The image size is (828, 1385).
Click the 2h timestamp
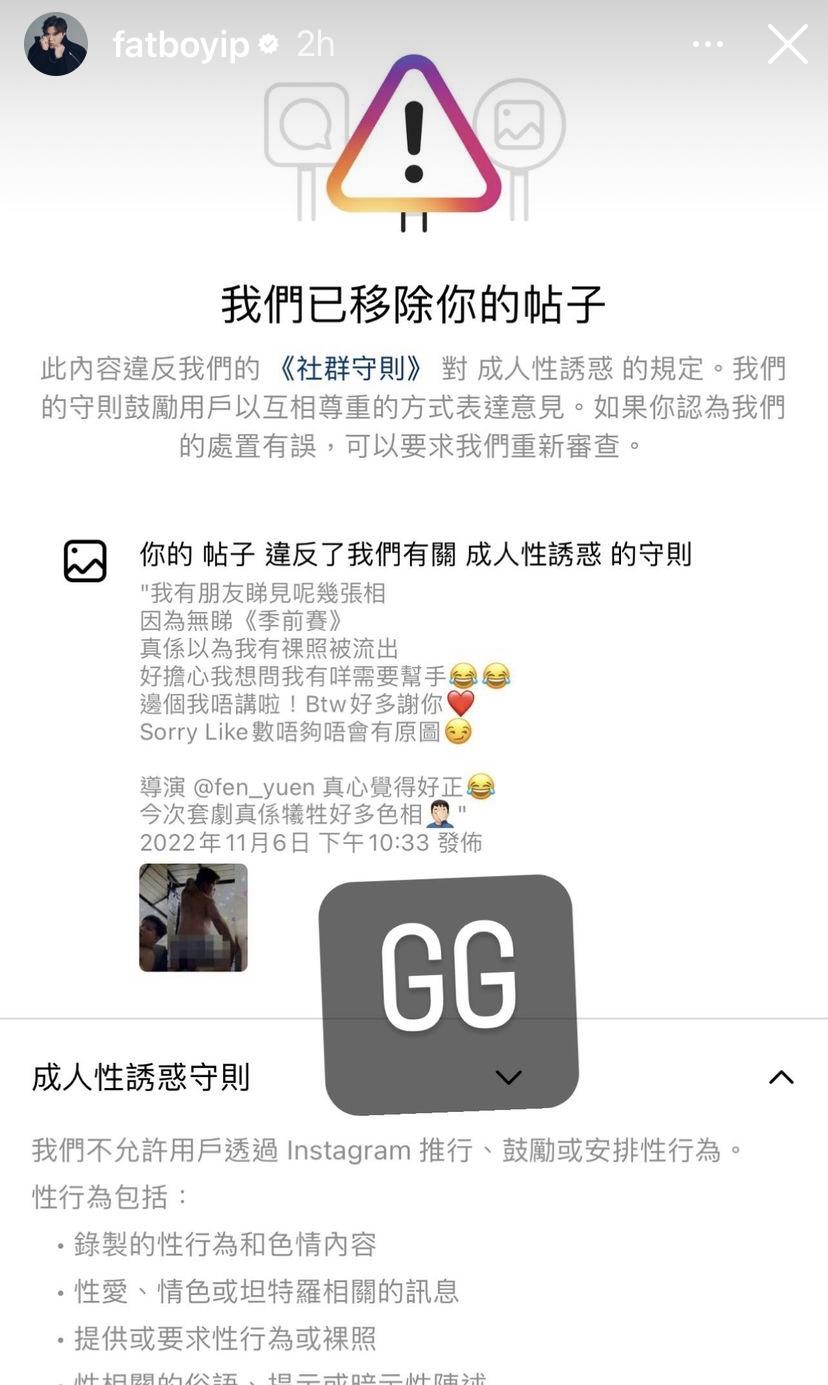315,44
